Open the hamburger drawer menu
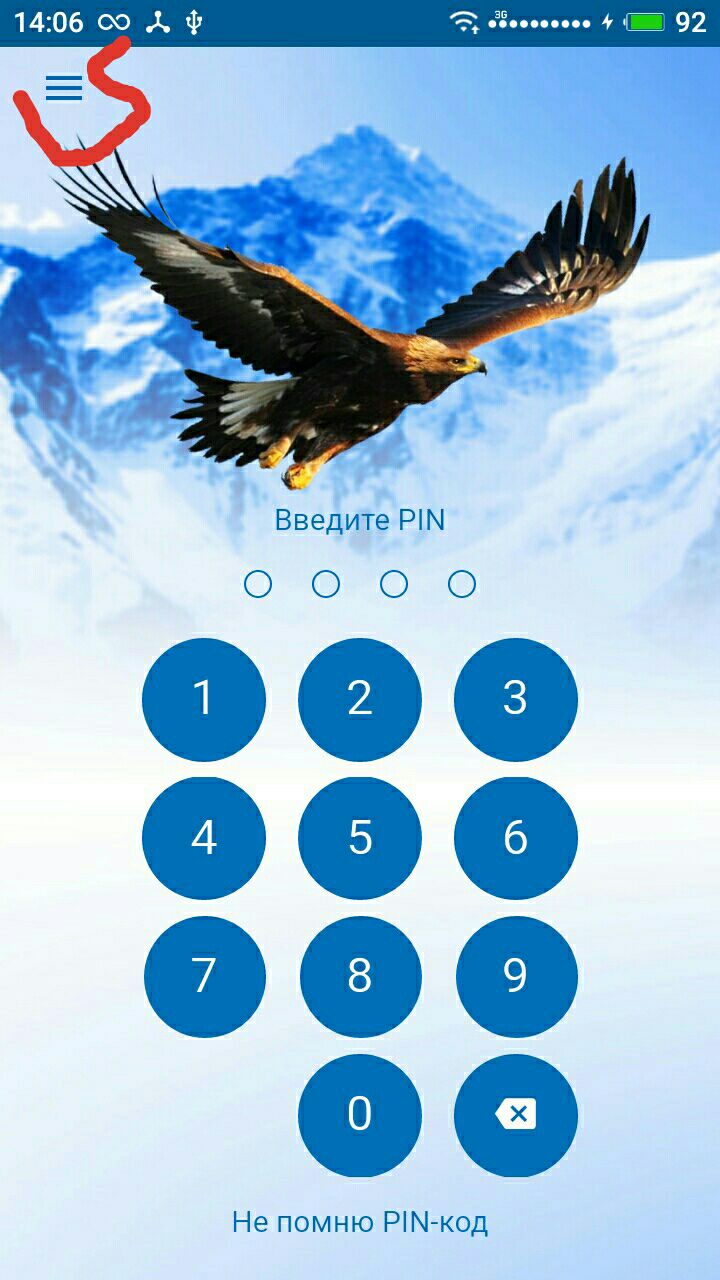Screen dimensions: 720x1280 [64, 89]
